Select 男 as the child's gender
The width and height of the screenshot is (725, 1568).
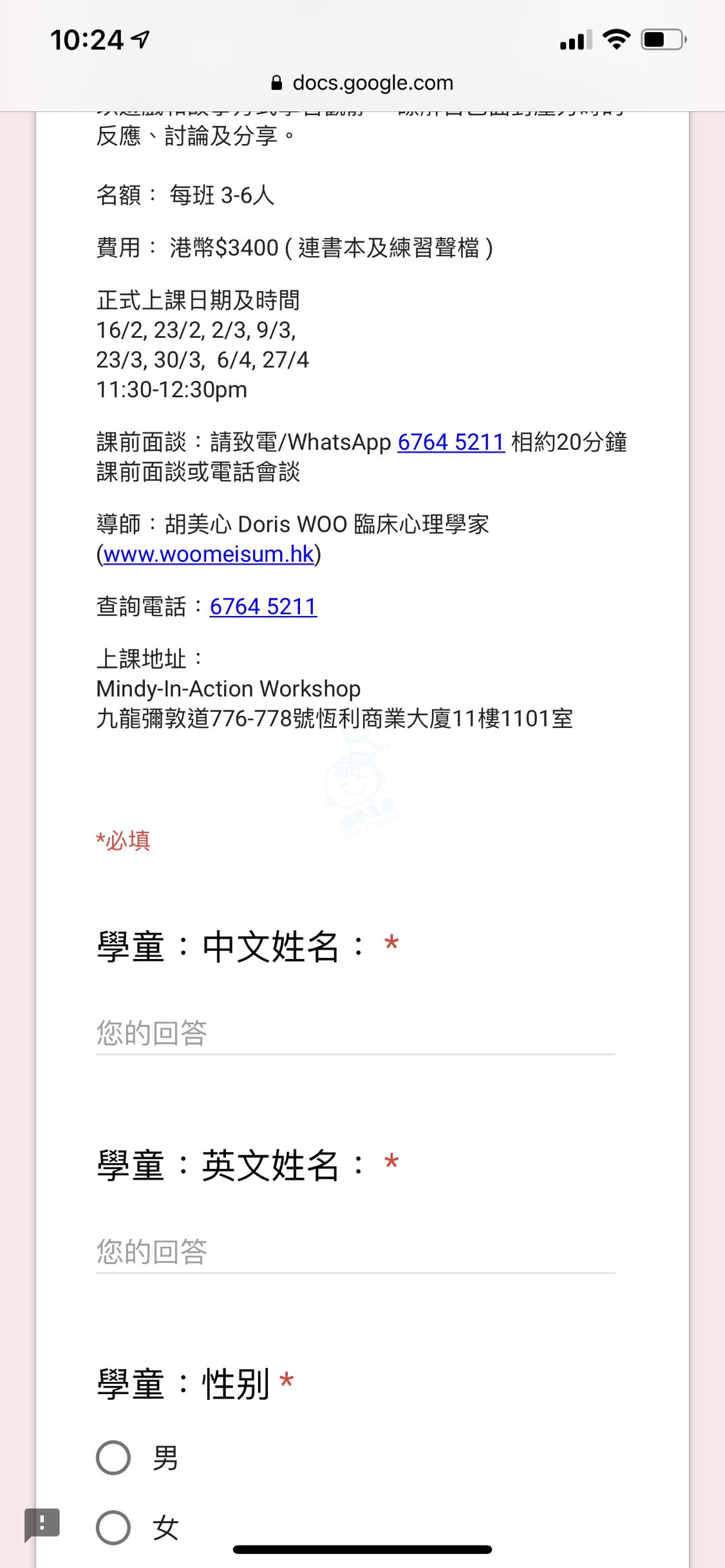coord(113,1457)
